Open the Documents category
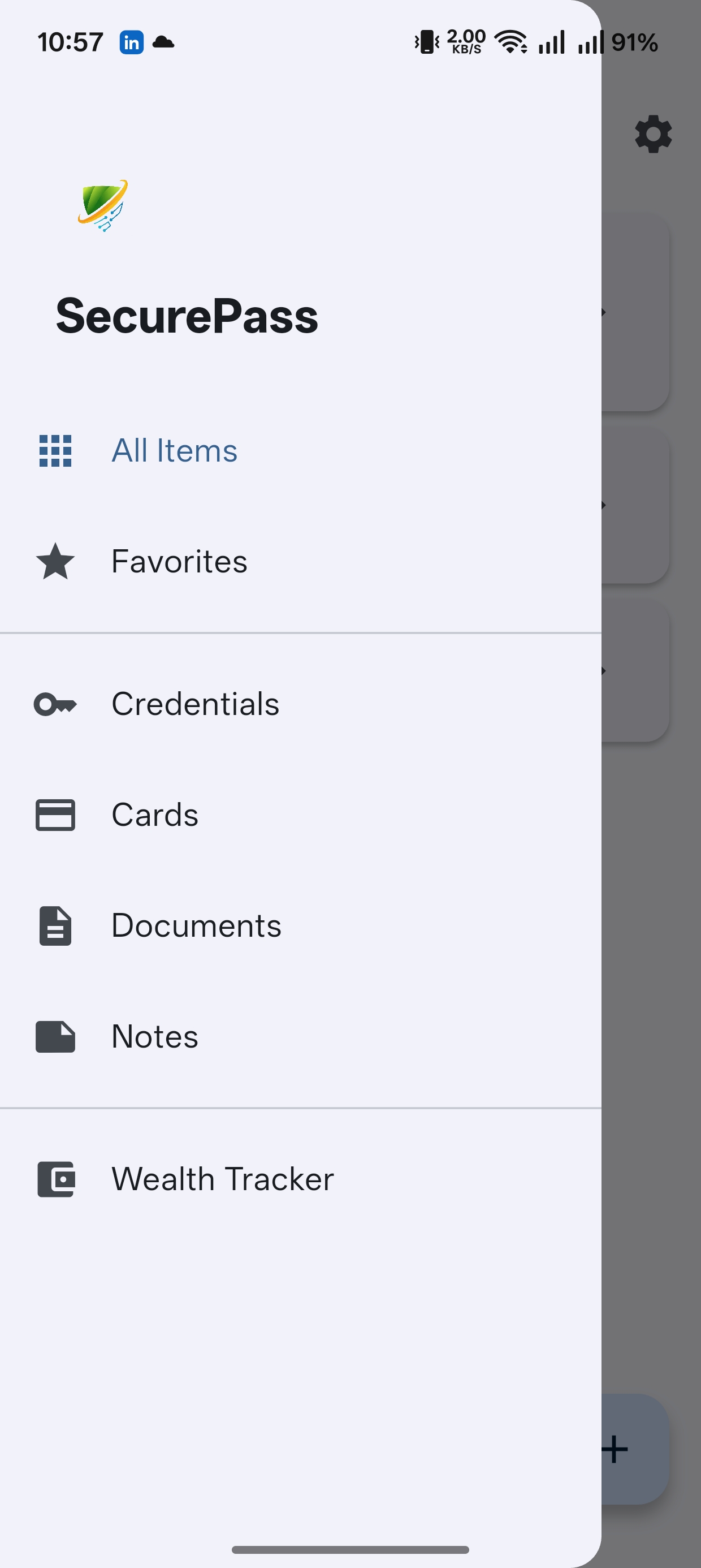Screen dimensions: 701x1568 (x=196, y=926)
